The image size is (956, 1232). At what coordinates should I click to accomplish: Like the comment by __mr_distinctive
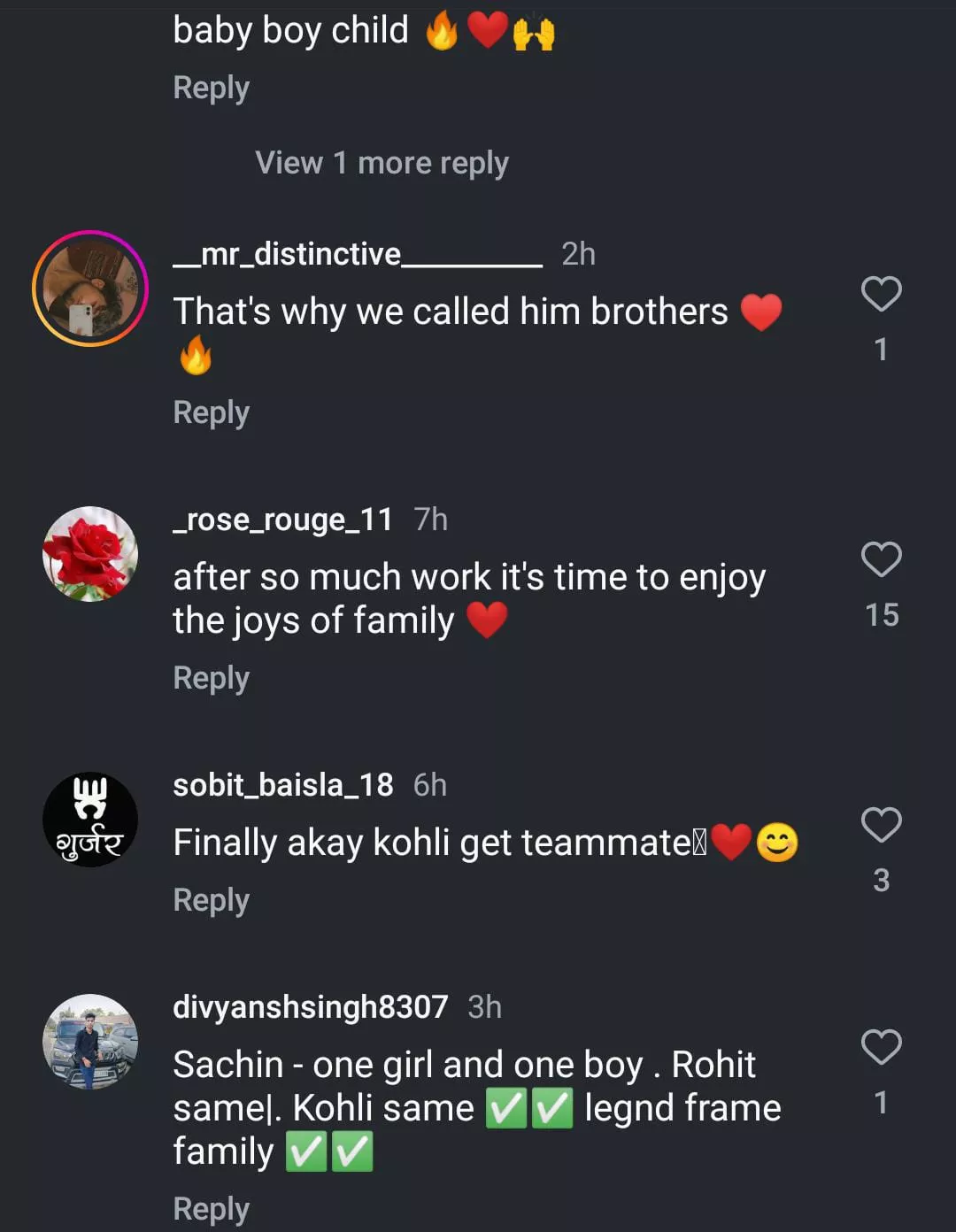(881, 295)
